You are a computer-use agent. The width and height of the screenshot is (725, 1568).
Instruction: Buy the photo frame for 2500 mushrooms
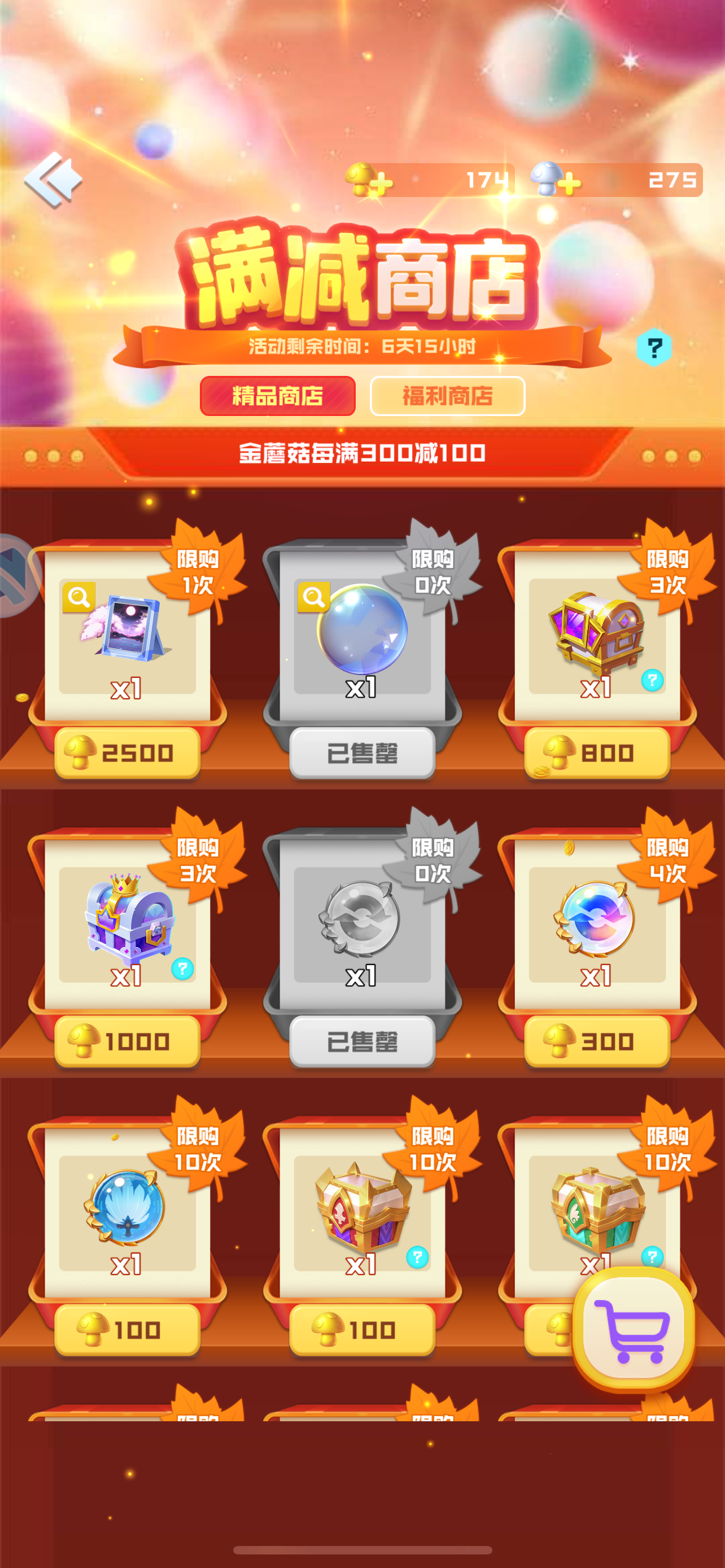(x=128, y=752)
